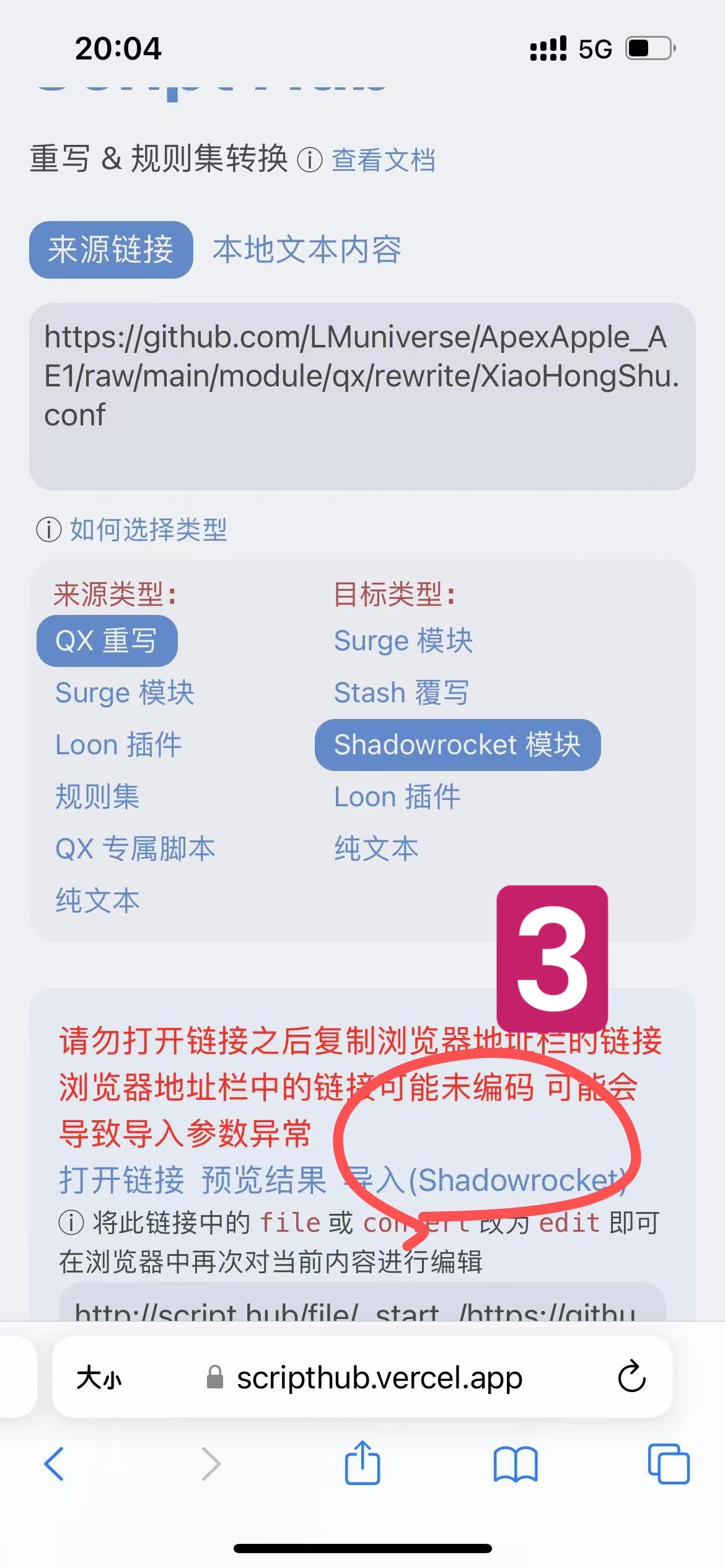Select Stash 覆写 as target type
This screenshot has height=1568, width=725.
(x=402, y=692)
